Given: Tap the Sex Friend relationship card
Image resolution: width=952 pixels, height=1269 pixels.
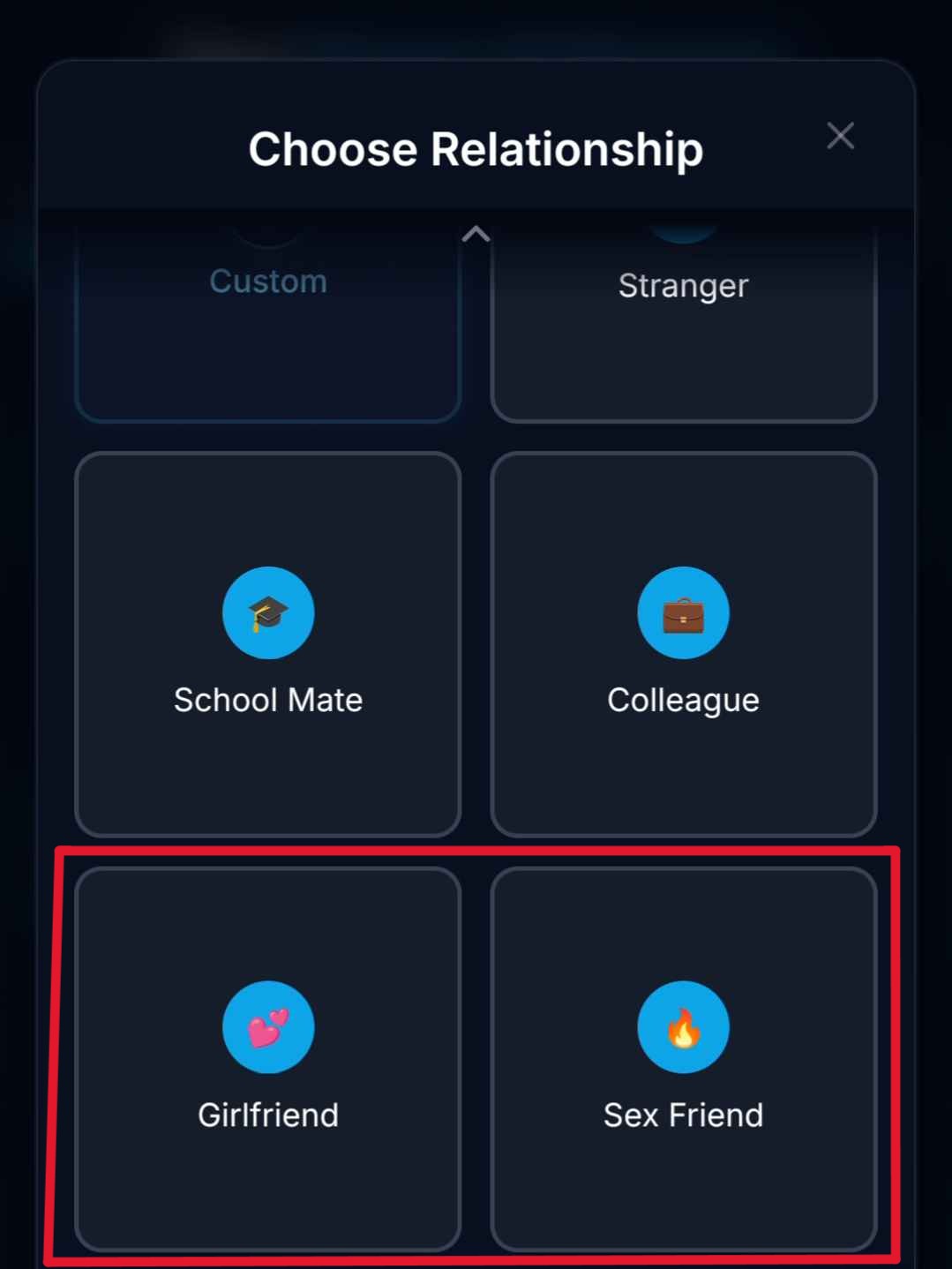Looking at the screenshot, I should point(683,1058).
